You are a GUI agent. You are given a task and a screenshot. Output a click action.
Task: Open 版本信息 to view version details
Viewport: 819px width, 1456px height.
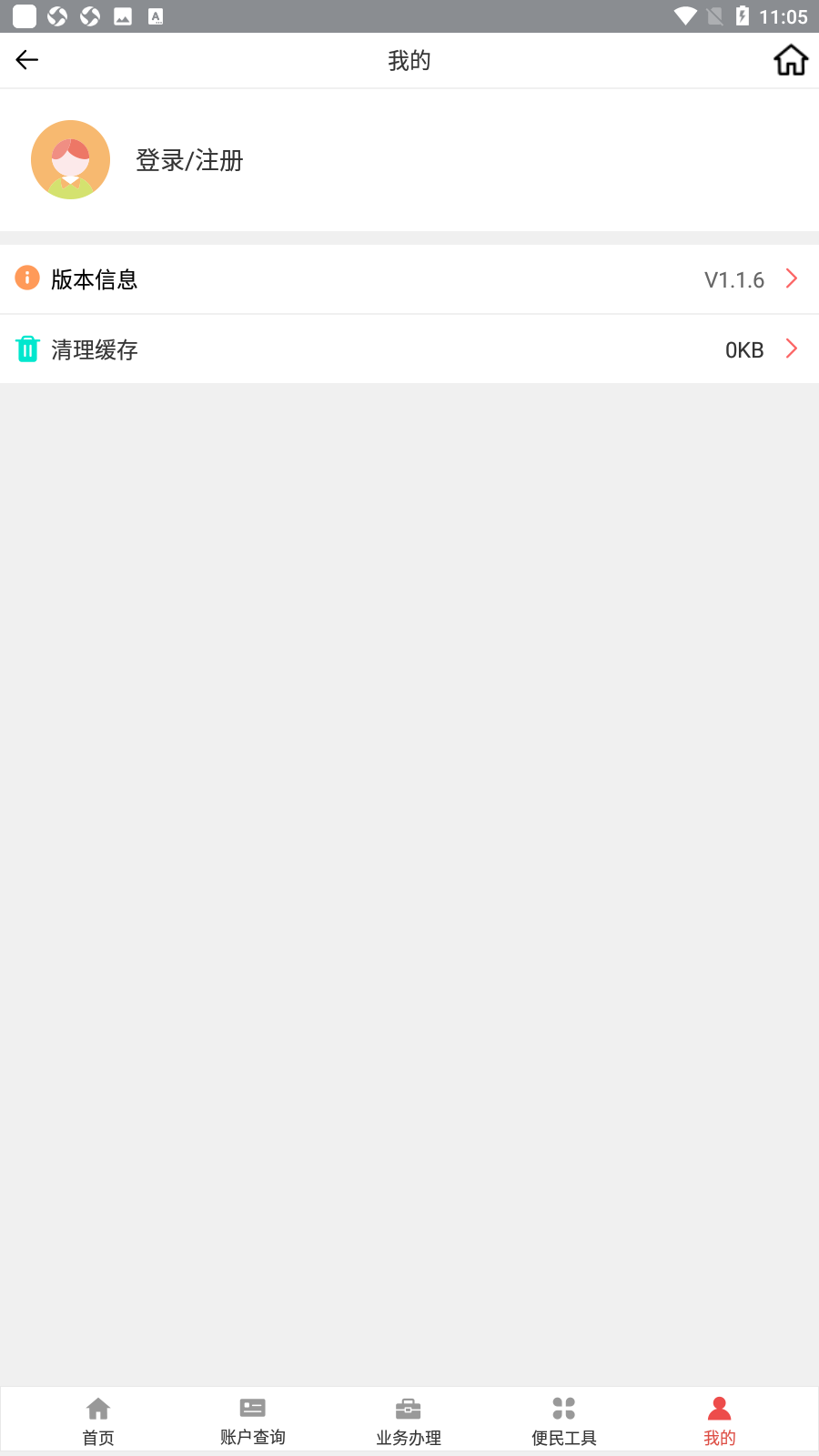click(93, 278)
